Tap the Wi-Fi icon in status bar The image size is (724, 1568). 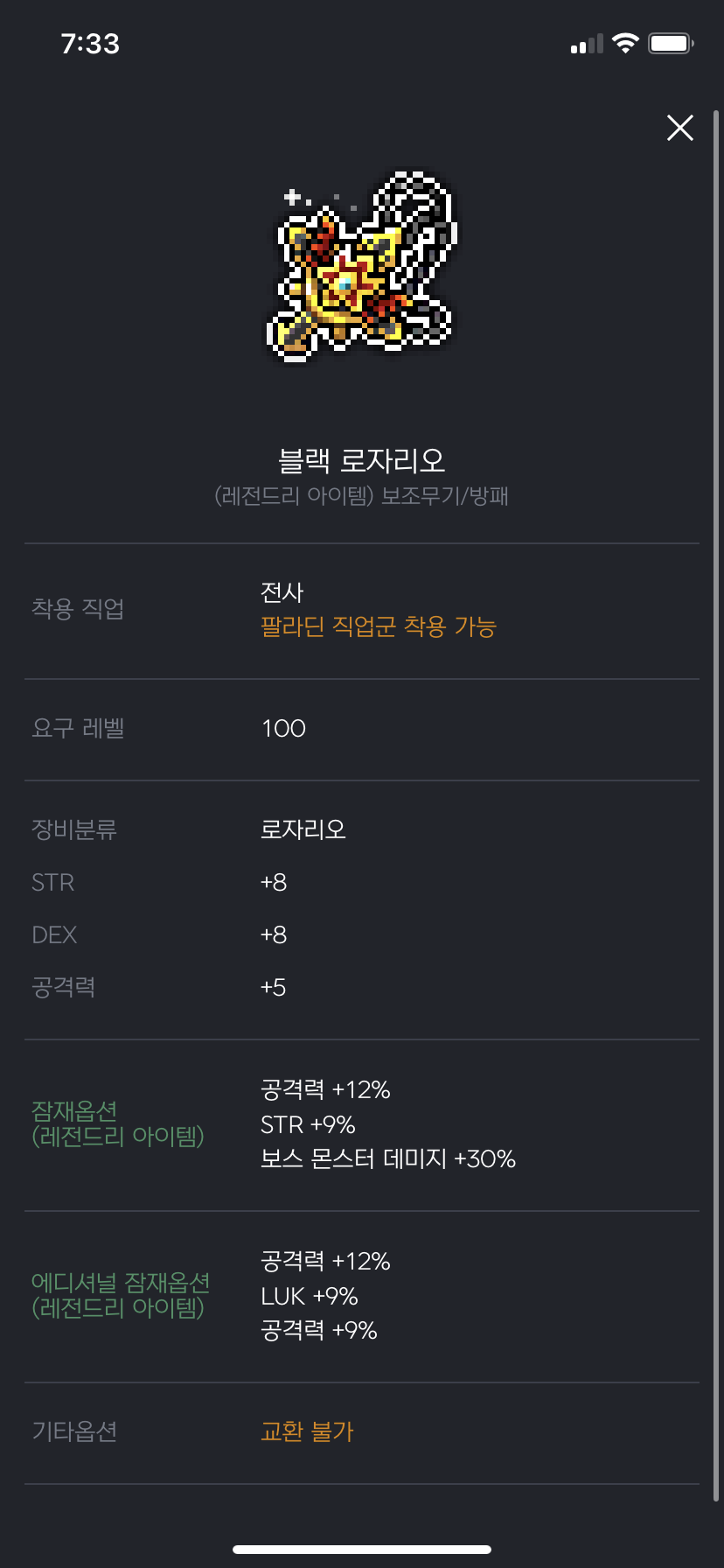pos(623,42)
